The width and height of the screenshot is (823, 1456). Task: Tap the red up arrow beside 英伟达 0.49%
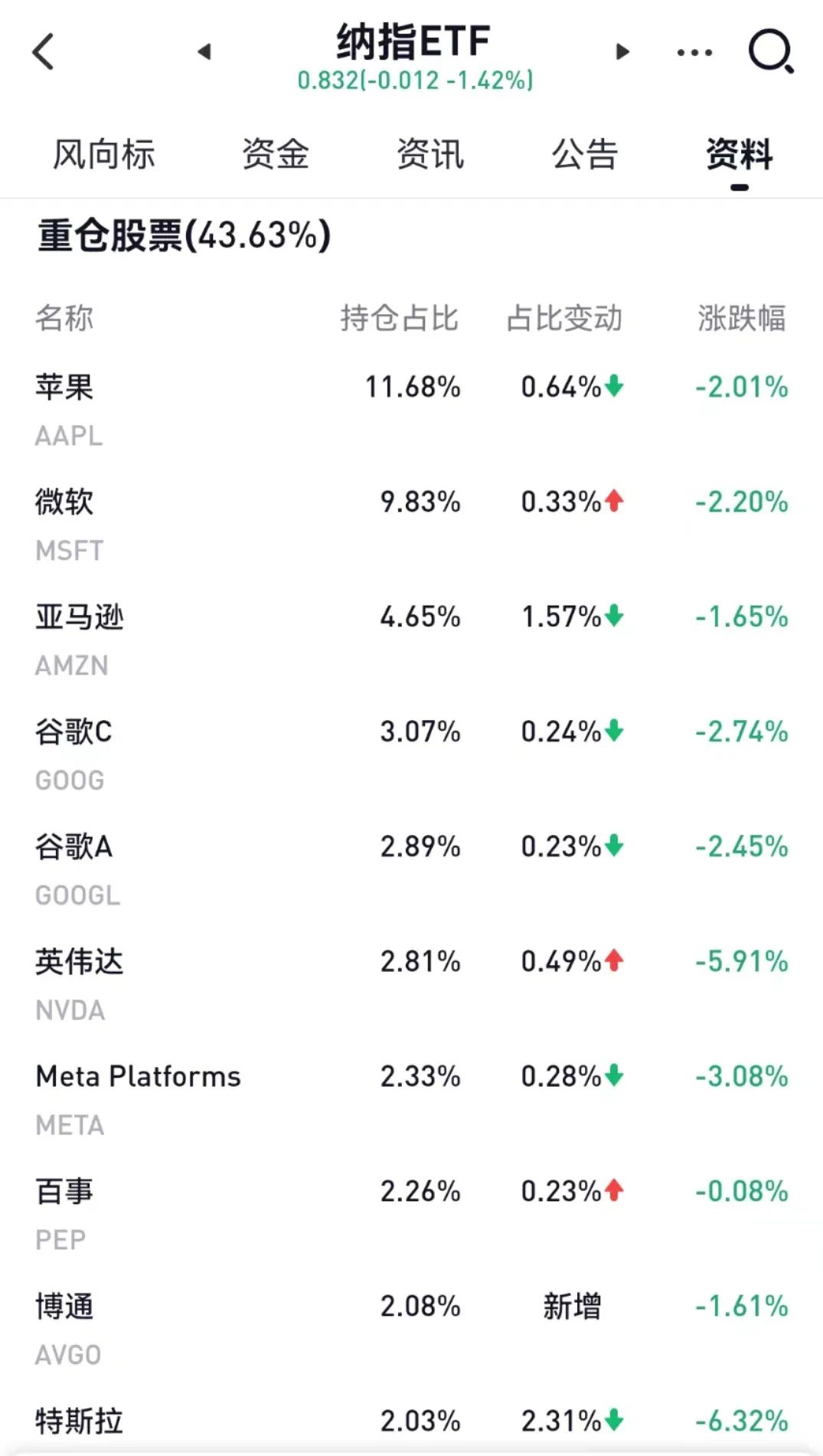tap(612, 962)
